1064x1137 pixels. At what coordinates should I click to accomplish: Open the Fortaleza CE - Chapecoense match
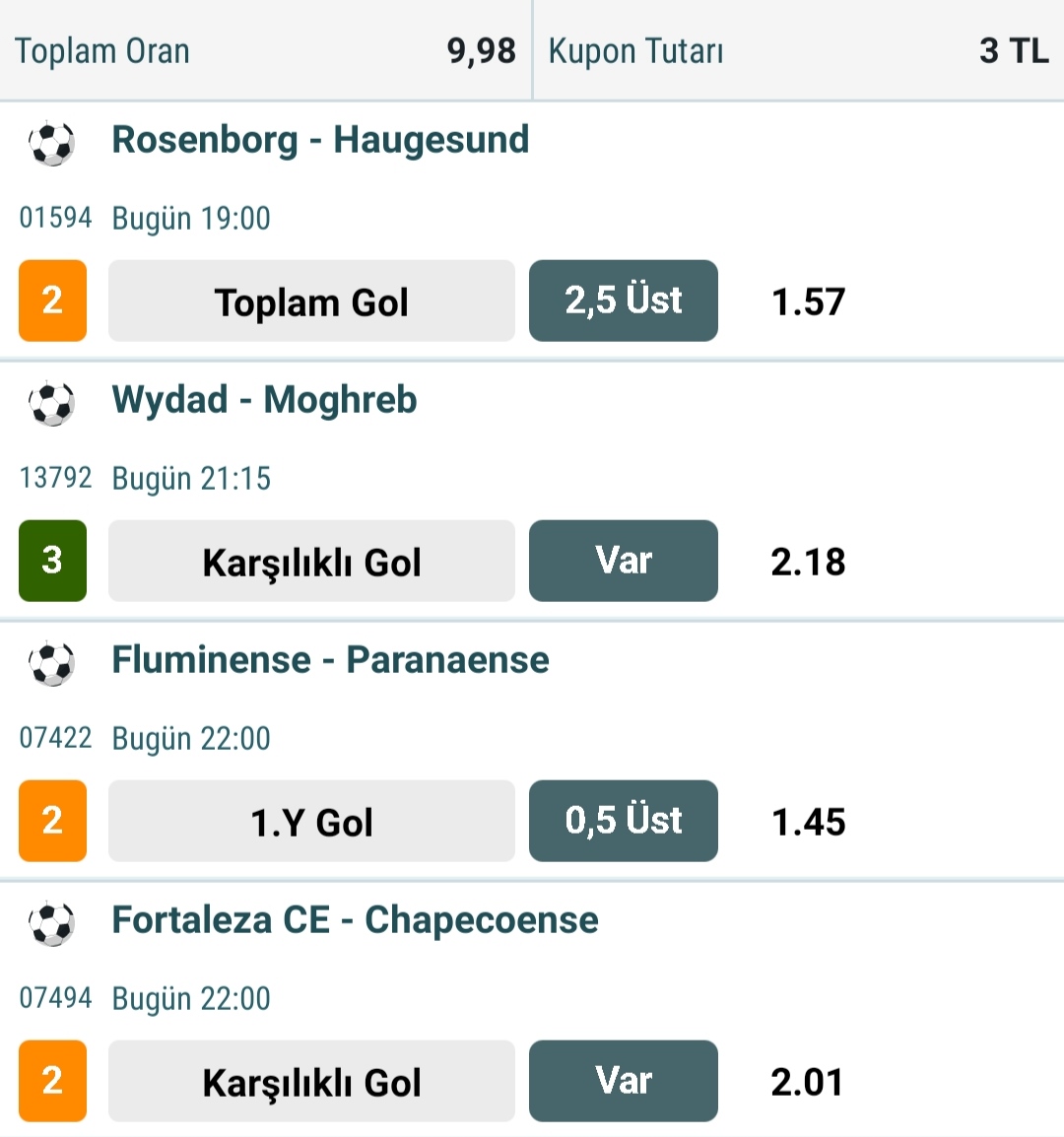[355, 920]
